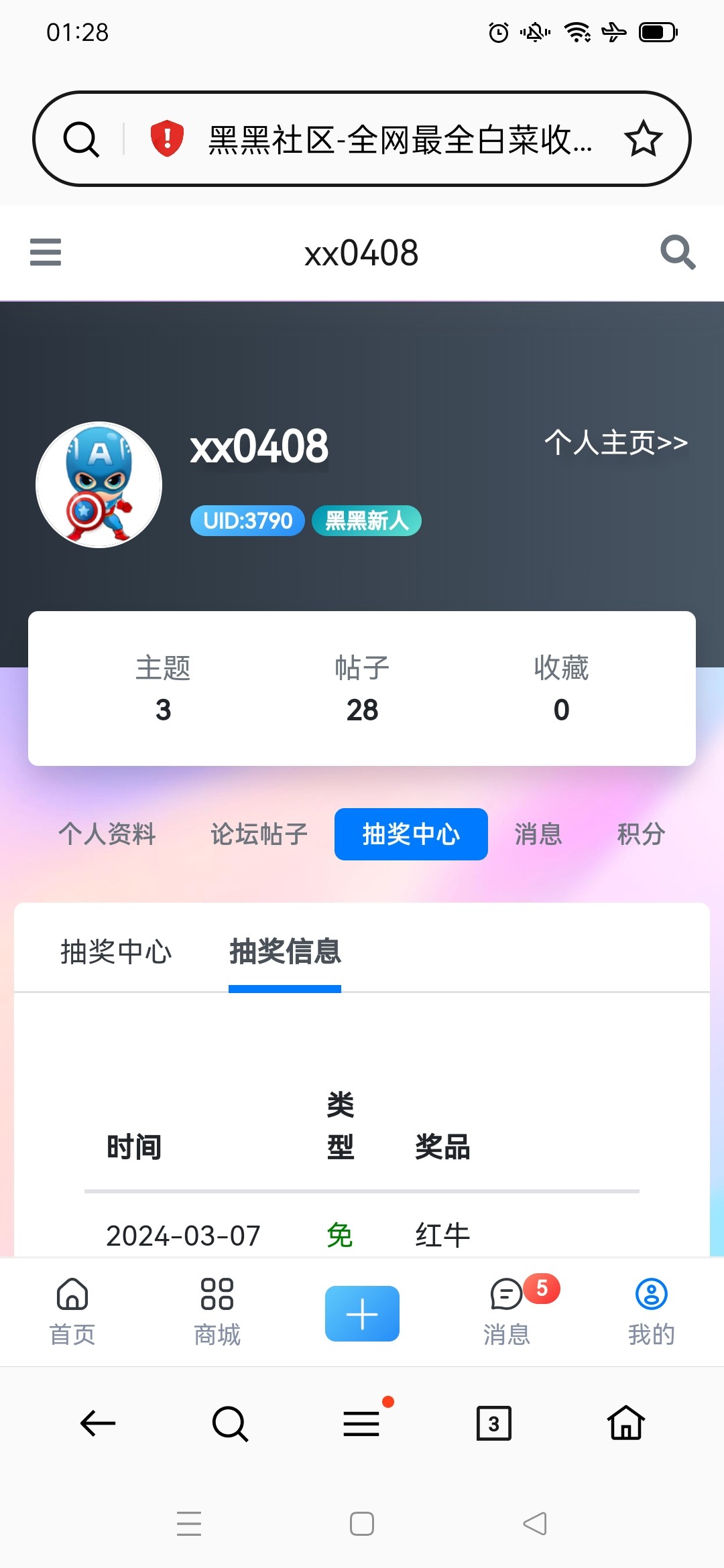Open the 我的 bottom tab
The width and height of the screenshot is (724, 1568).
click(651, 1311)
